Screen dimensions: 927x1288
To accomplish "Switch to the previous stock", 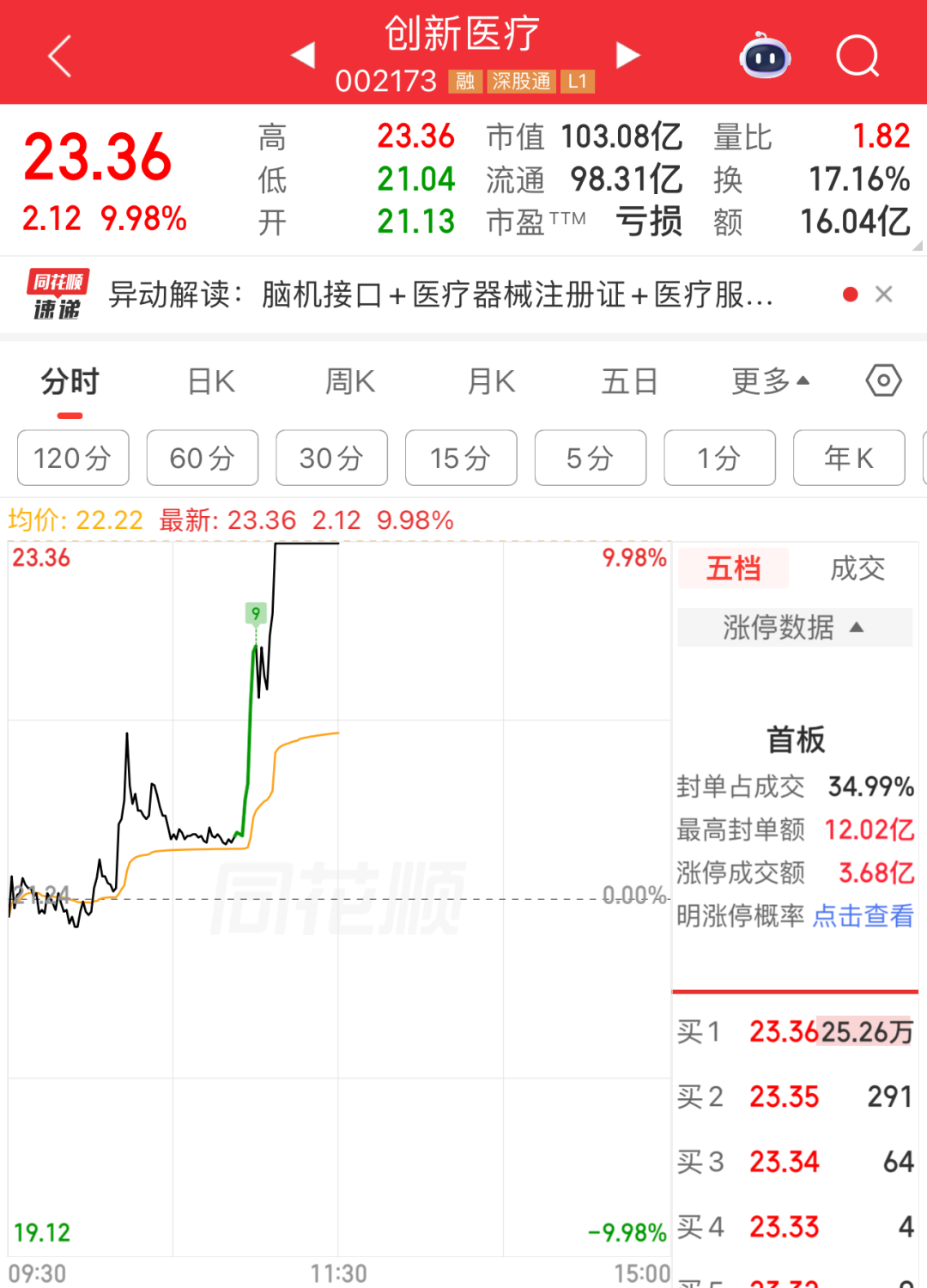I will click(x=303, y=55).
